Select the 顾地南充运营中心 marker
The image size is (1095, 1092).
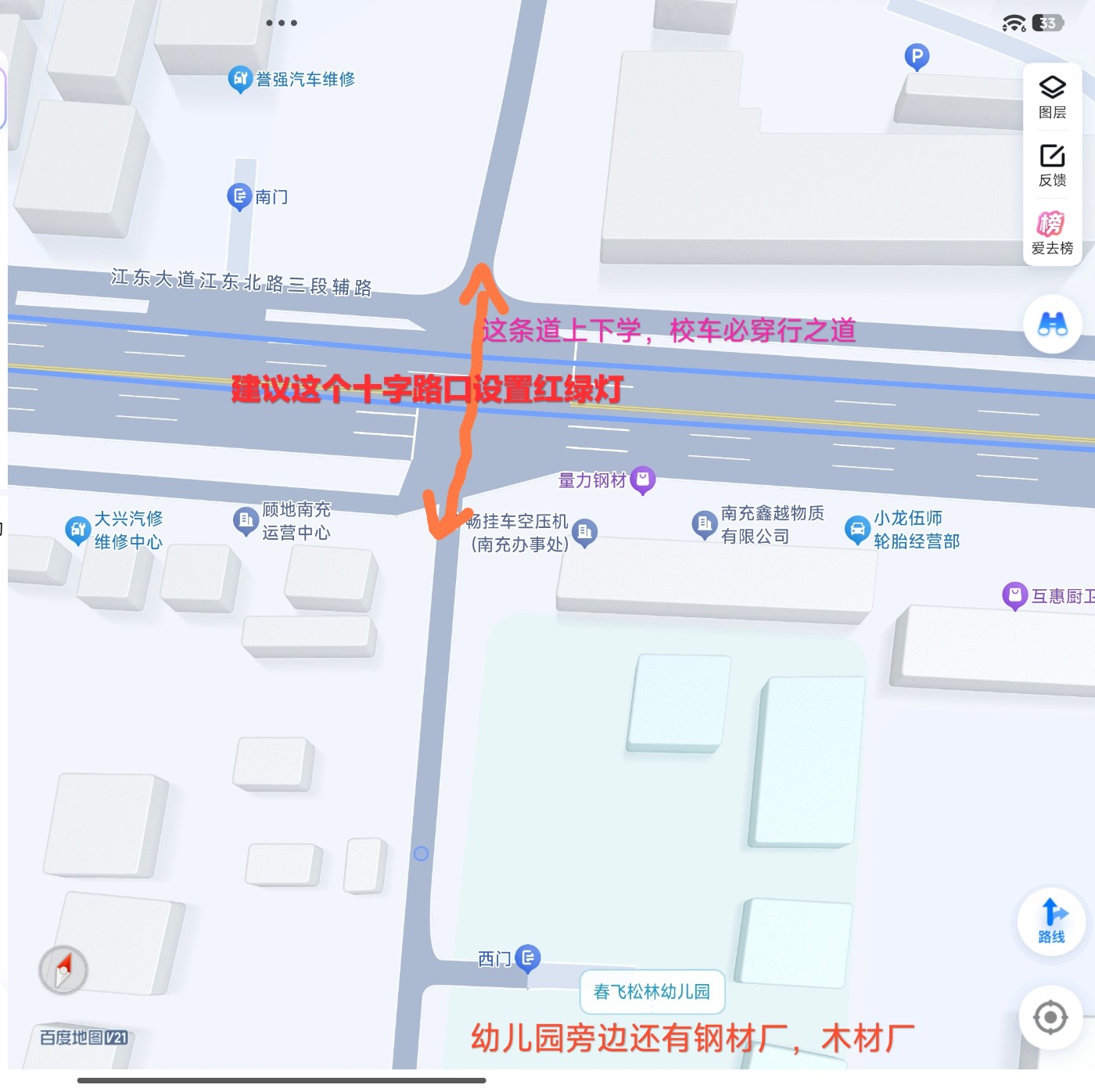(x=246, y=520)
